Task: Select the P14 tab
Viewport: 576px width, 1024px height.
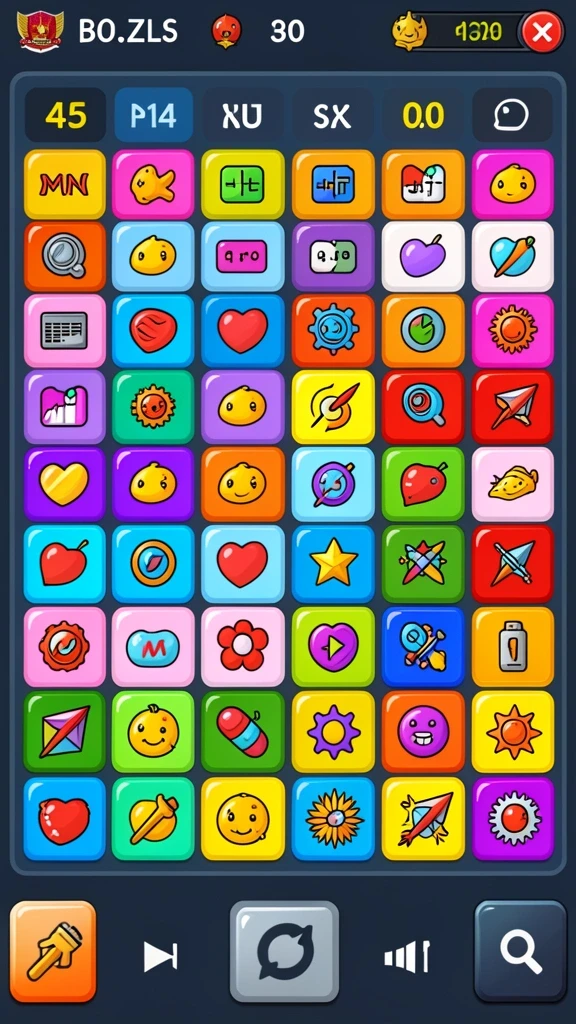Action: tap(153, 116)
